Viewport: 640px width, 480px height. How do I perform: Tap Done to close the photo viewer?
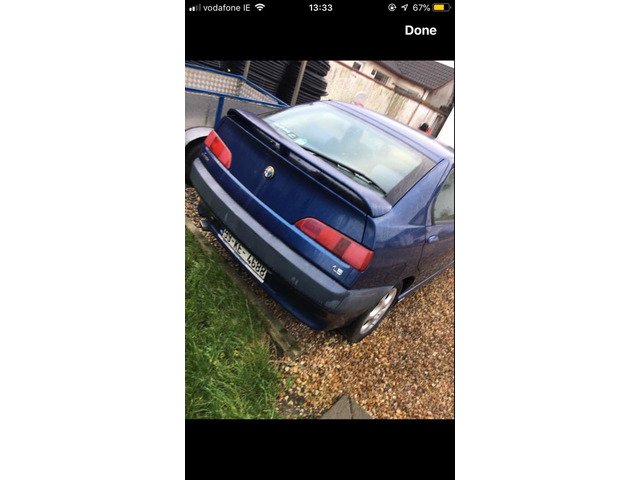[x=420, y=31]
